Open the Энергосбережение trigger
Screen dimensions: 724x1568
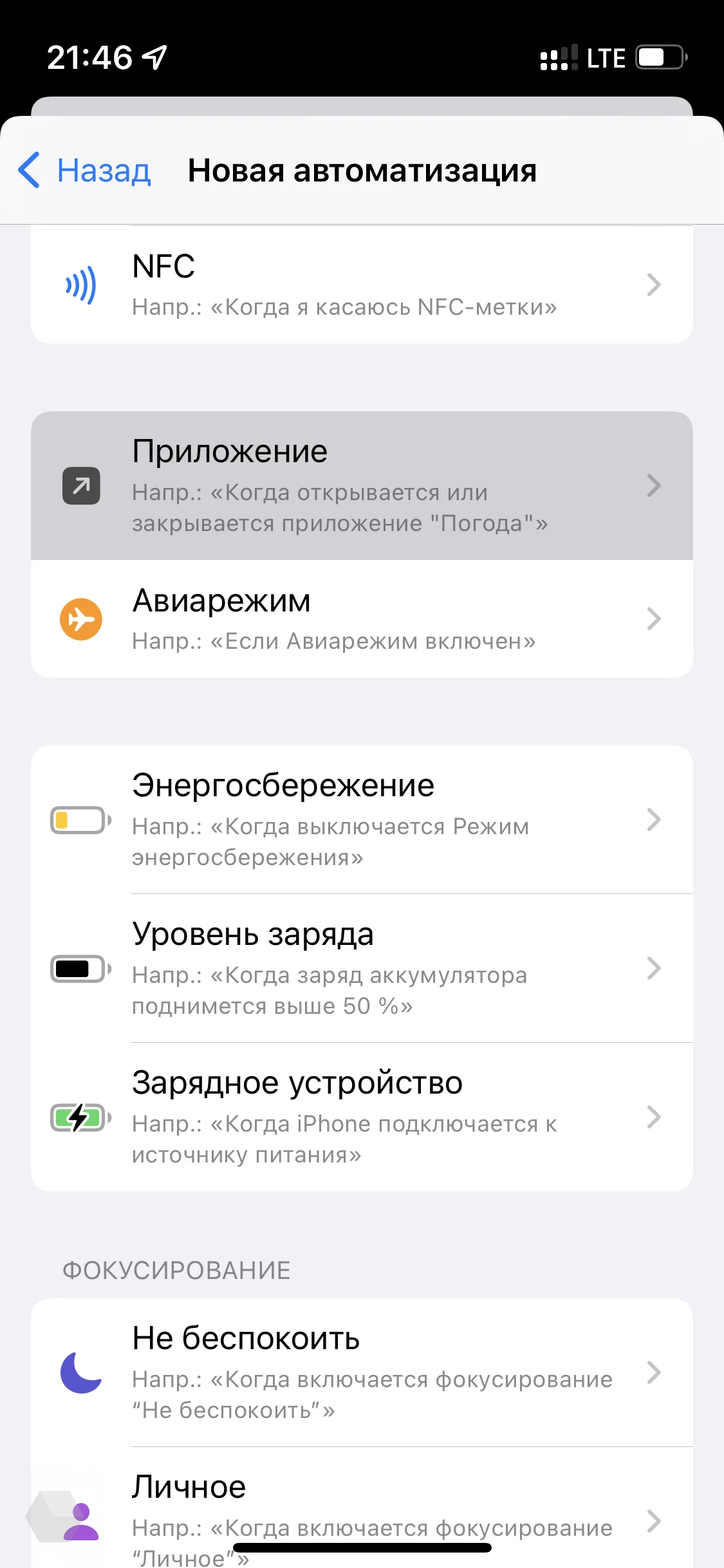tap(362, 819)
